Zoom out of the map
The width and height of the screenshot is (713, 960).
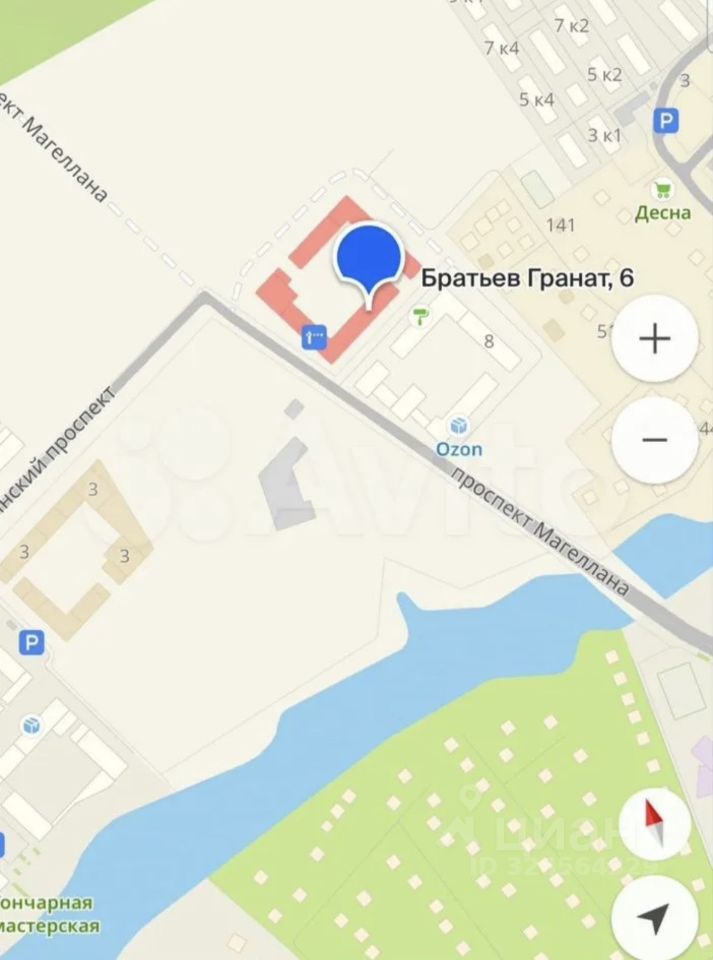tap(655, 440)
